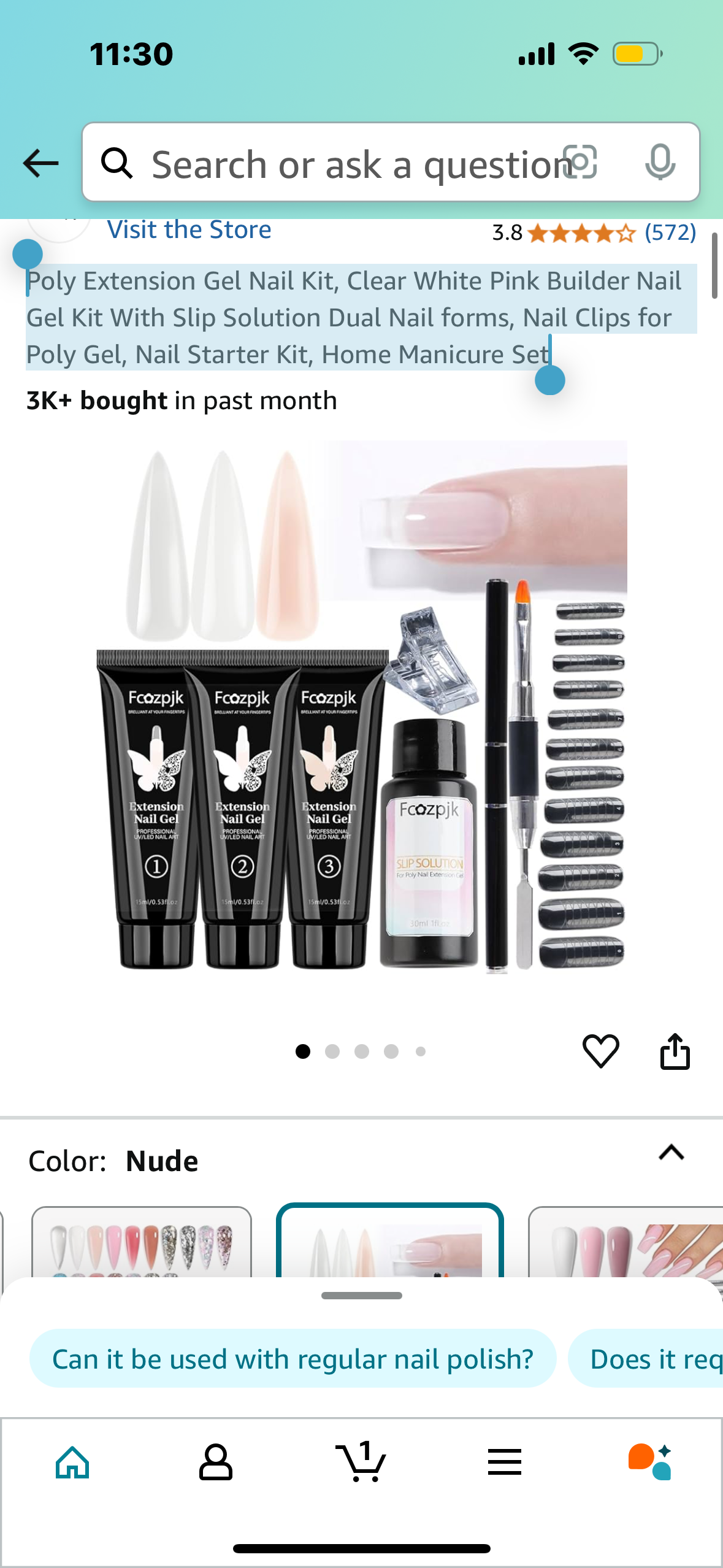Go to the Home tab
The image size is (723, 1568).
(x=72, y=1462)
